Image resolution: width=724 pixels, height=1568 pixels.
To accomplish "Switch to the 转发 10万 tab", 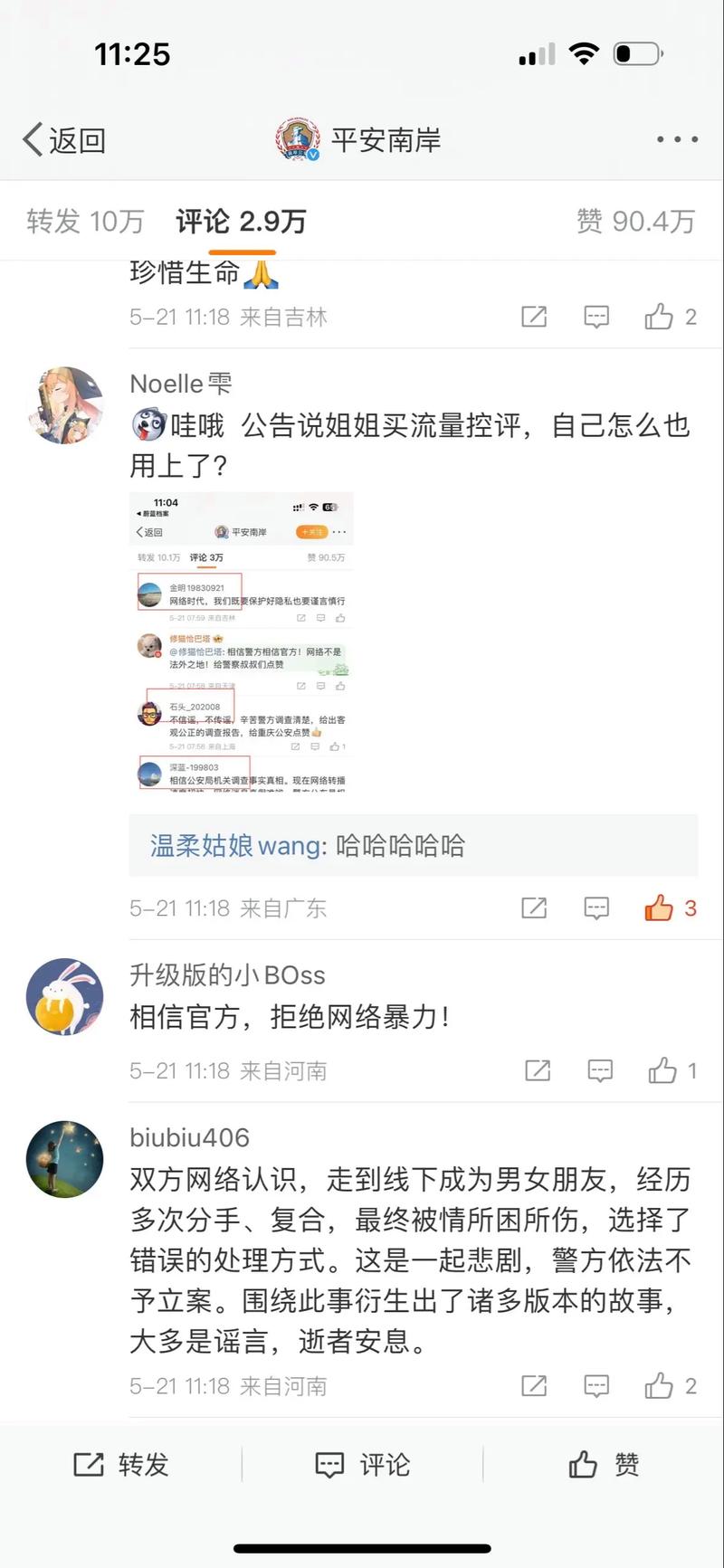I will point(85,222).
